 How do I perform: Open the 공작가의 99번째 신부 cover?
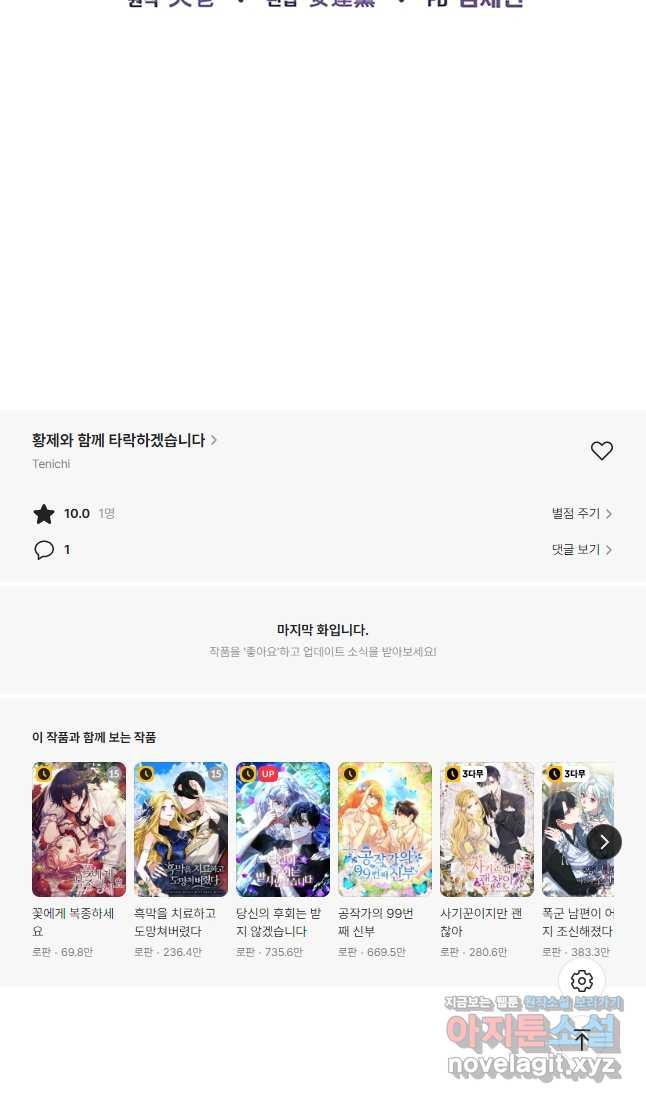(x=385, y=829)
